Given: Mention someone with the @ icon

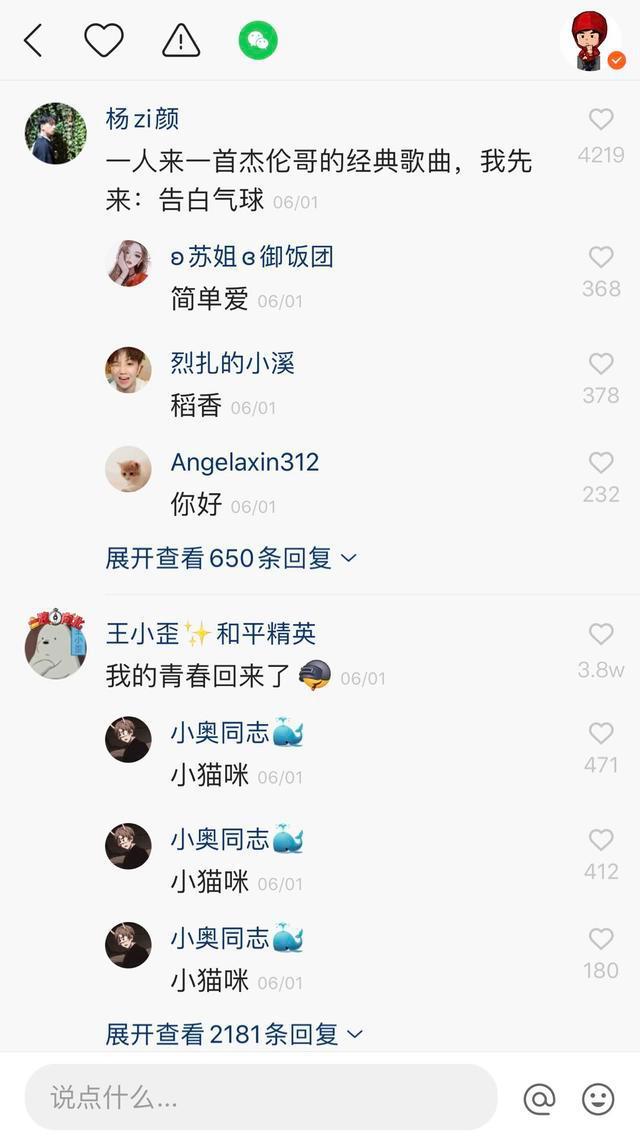Looking at the screenshot, I should pyautogui.click(x=539, y=1099).
